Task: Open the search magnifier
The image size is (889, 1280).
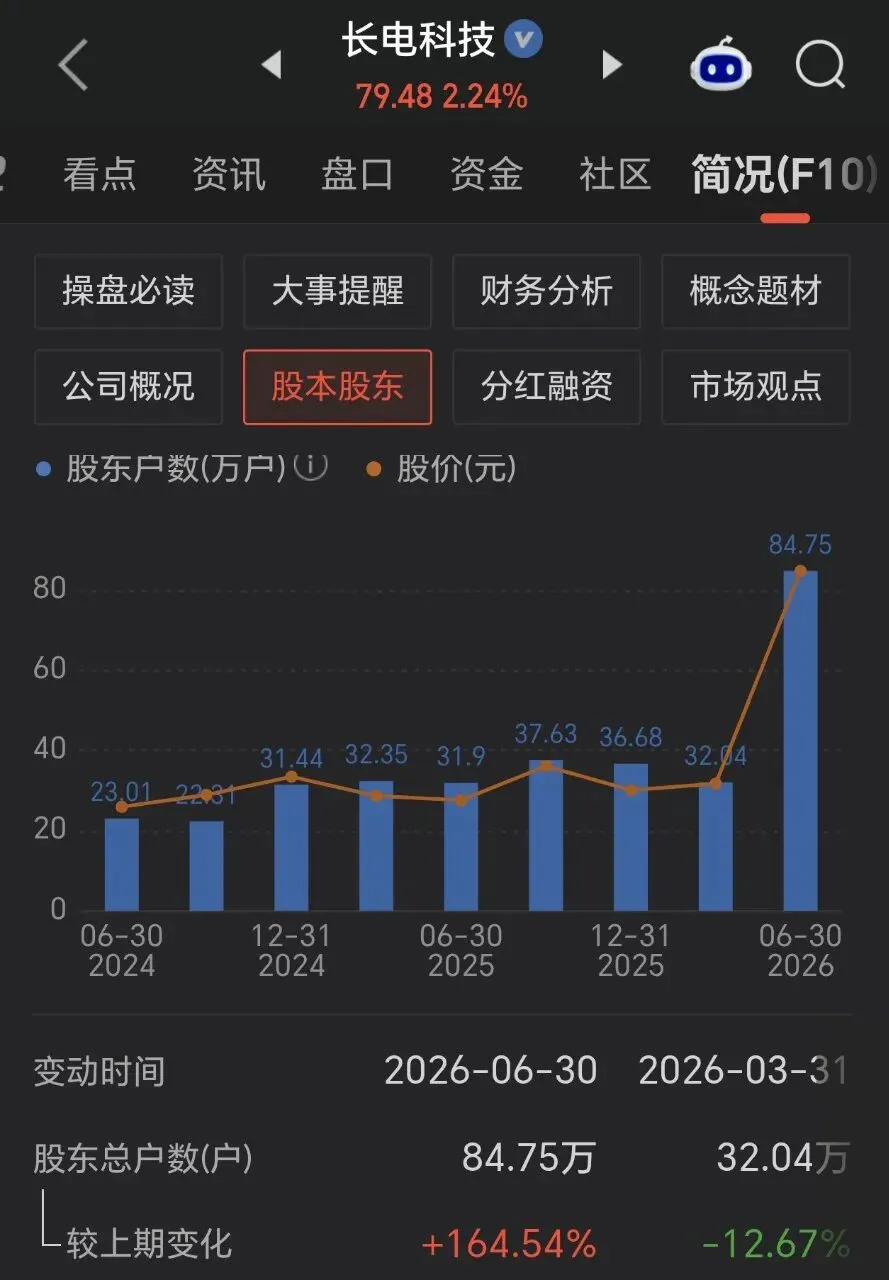Action: [x=821, y=65]
